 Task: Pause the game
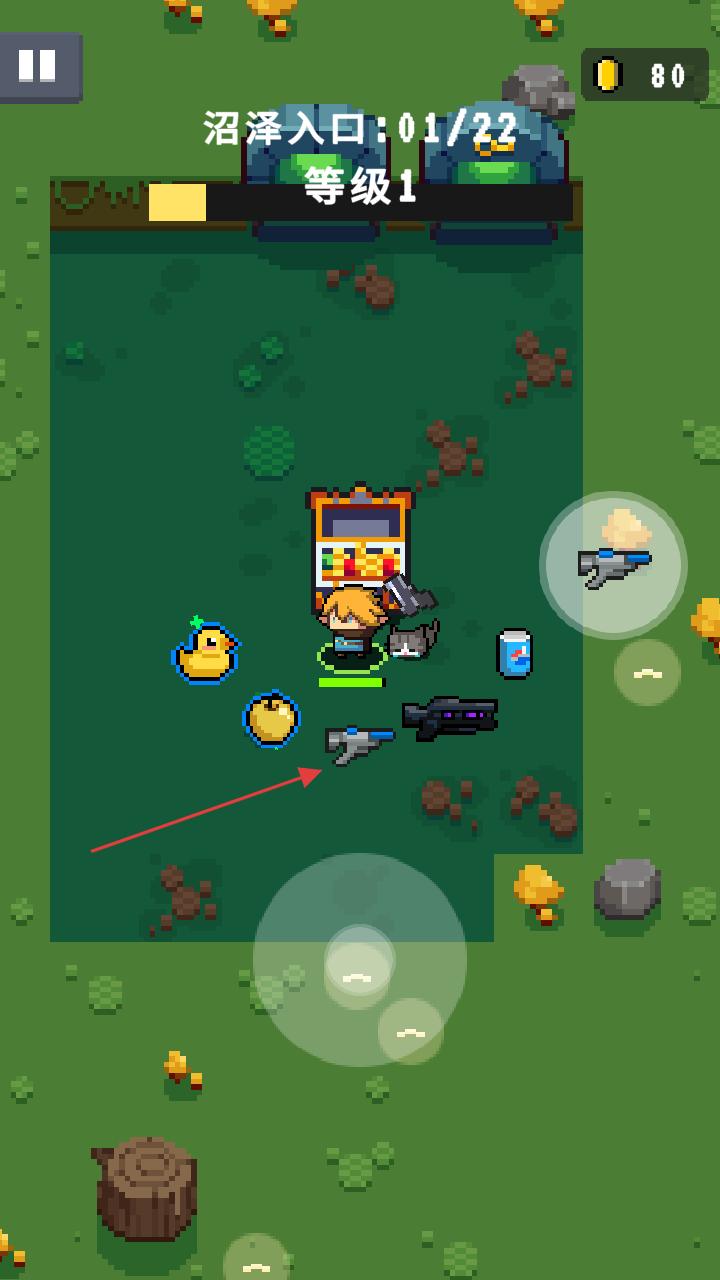tap(38, 66)
